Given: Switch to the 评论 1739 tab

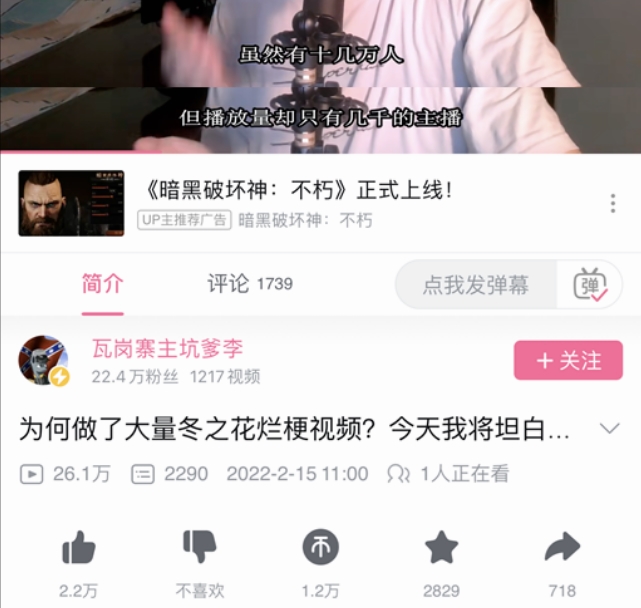Looking at the screenshot, I should [249, 284].
